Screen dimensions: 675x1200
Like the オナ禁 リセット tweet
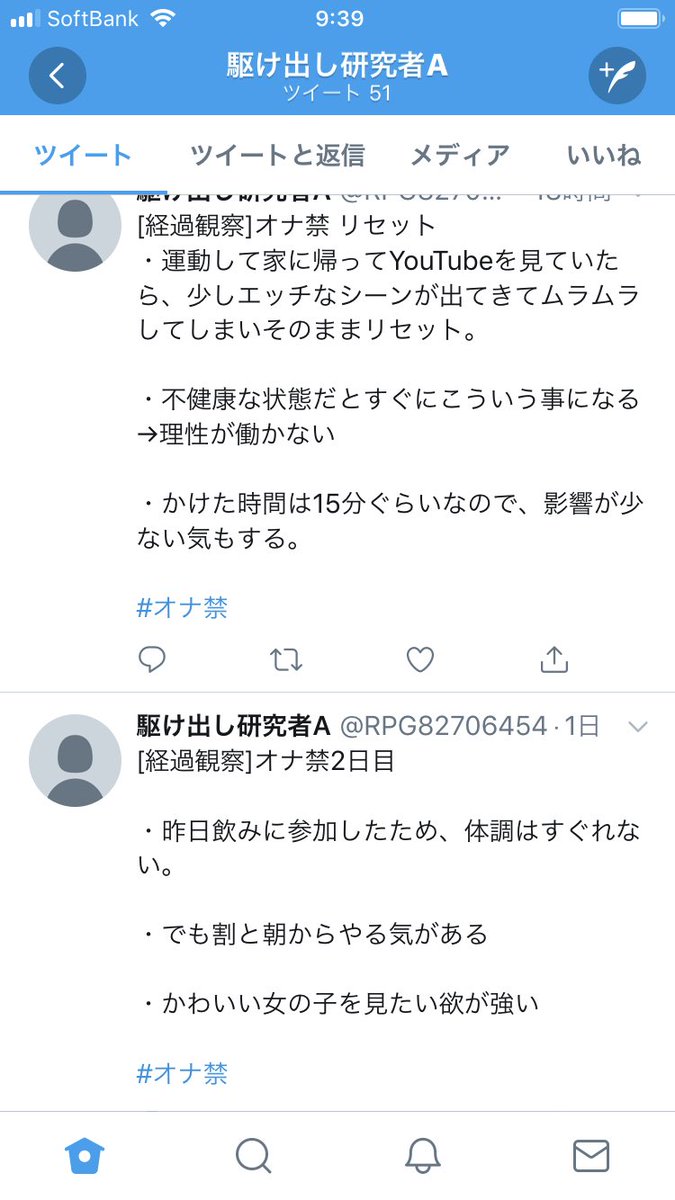420,659
